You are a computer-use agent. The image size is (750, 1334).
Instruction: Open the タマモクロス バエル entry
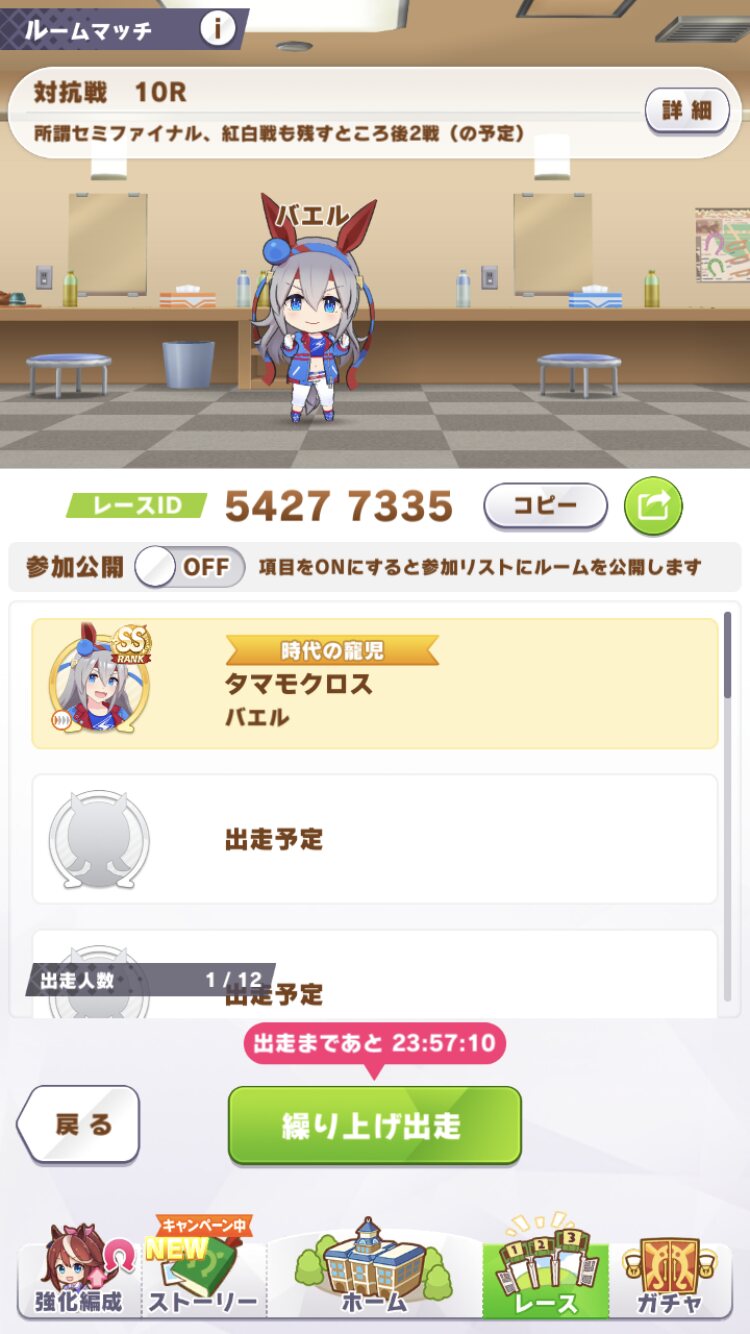coord(375,683)
